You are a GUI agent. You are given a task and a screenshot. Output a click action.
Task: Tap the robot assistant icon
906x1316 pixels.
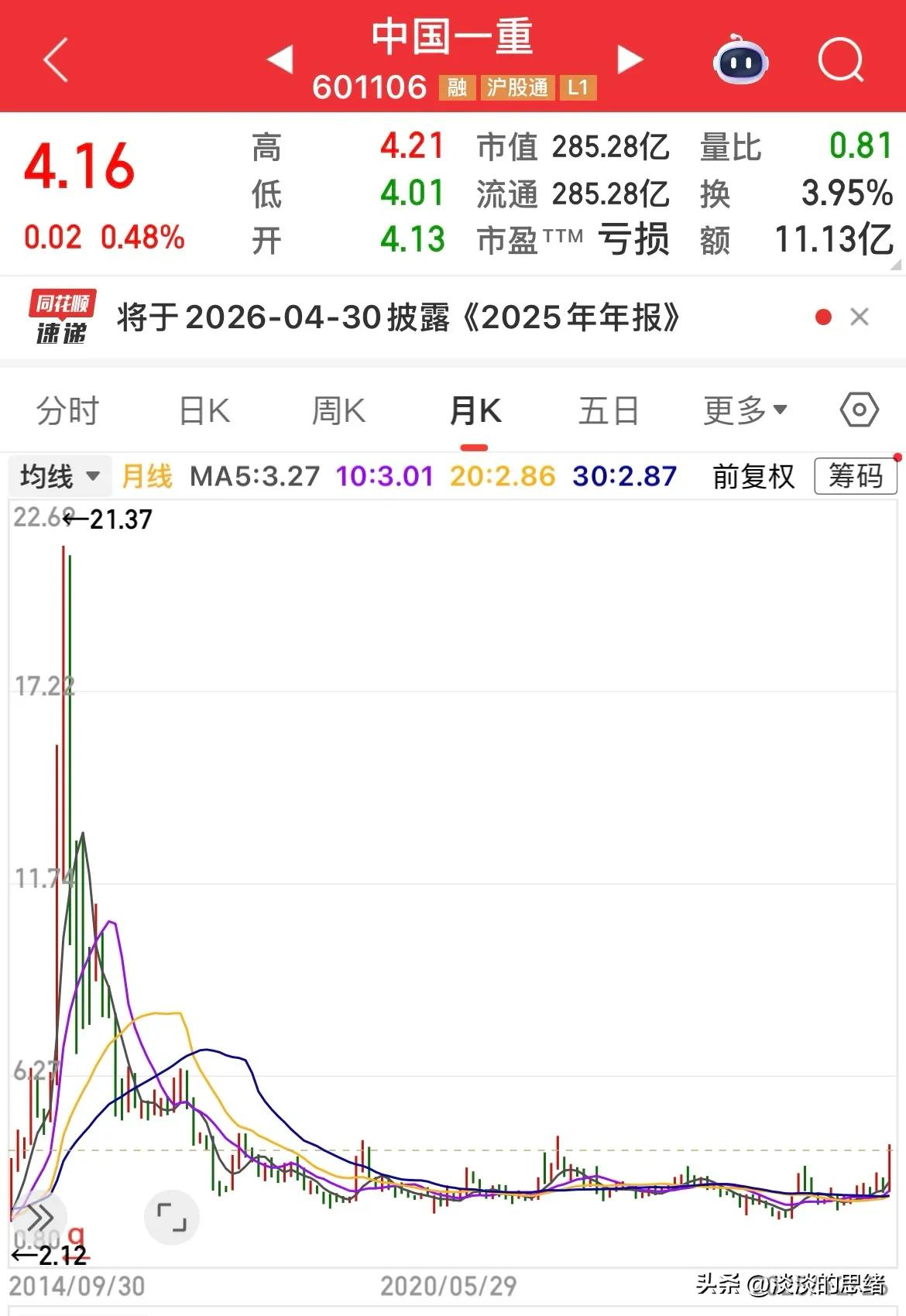[x=741, y=60]
